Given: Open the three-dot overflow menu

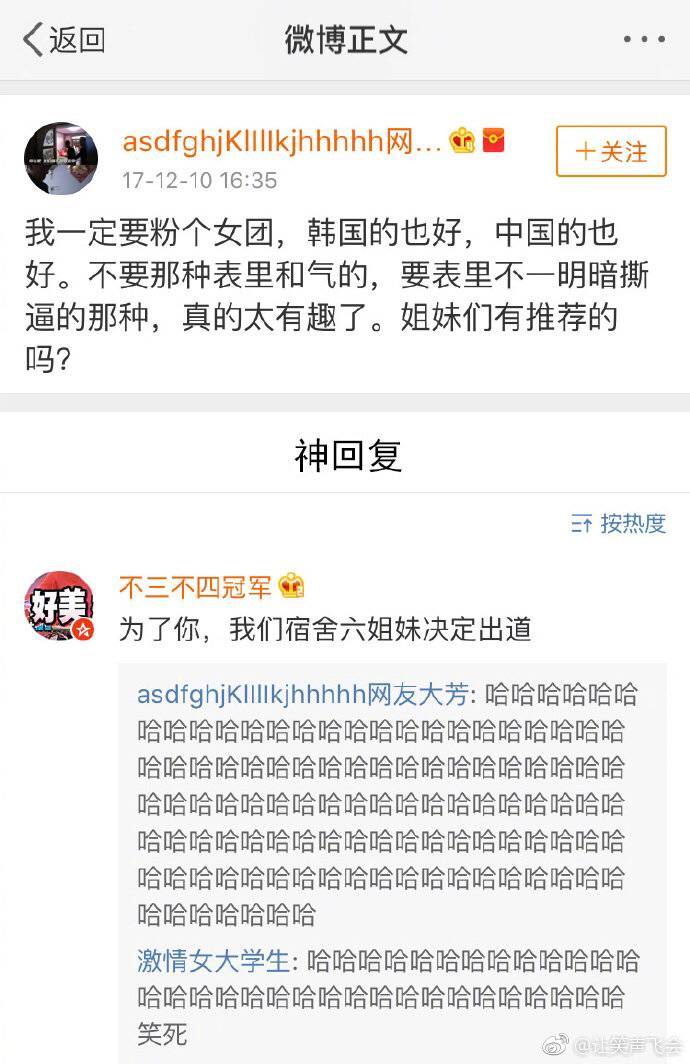Looking at the screenshot, I should tap(643, 40).
